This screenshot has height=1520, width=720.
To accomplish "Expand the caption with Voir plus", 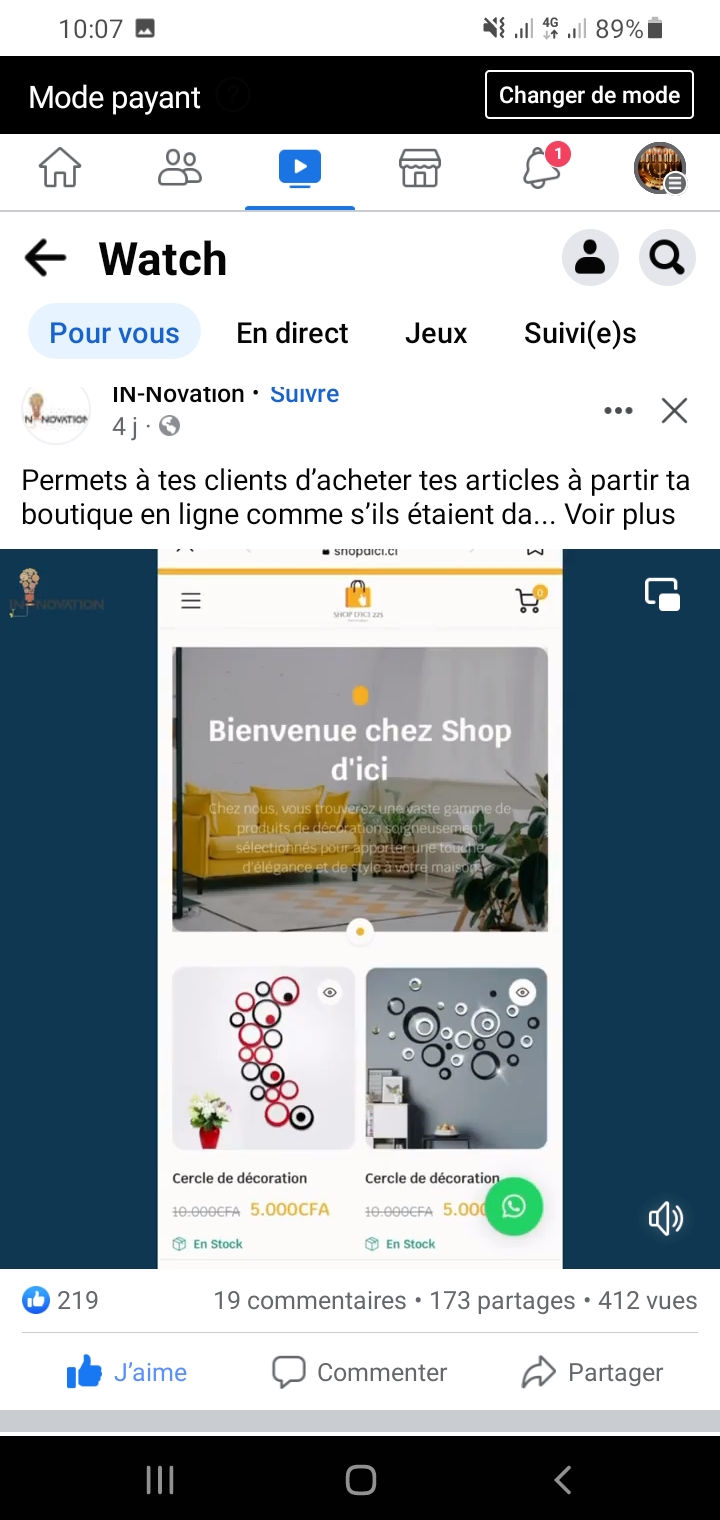I will click(620, 515).
